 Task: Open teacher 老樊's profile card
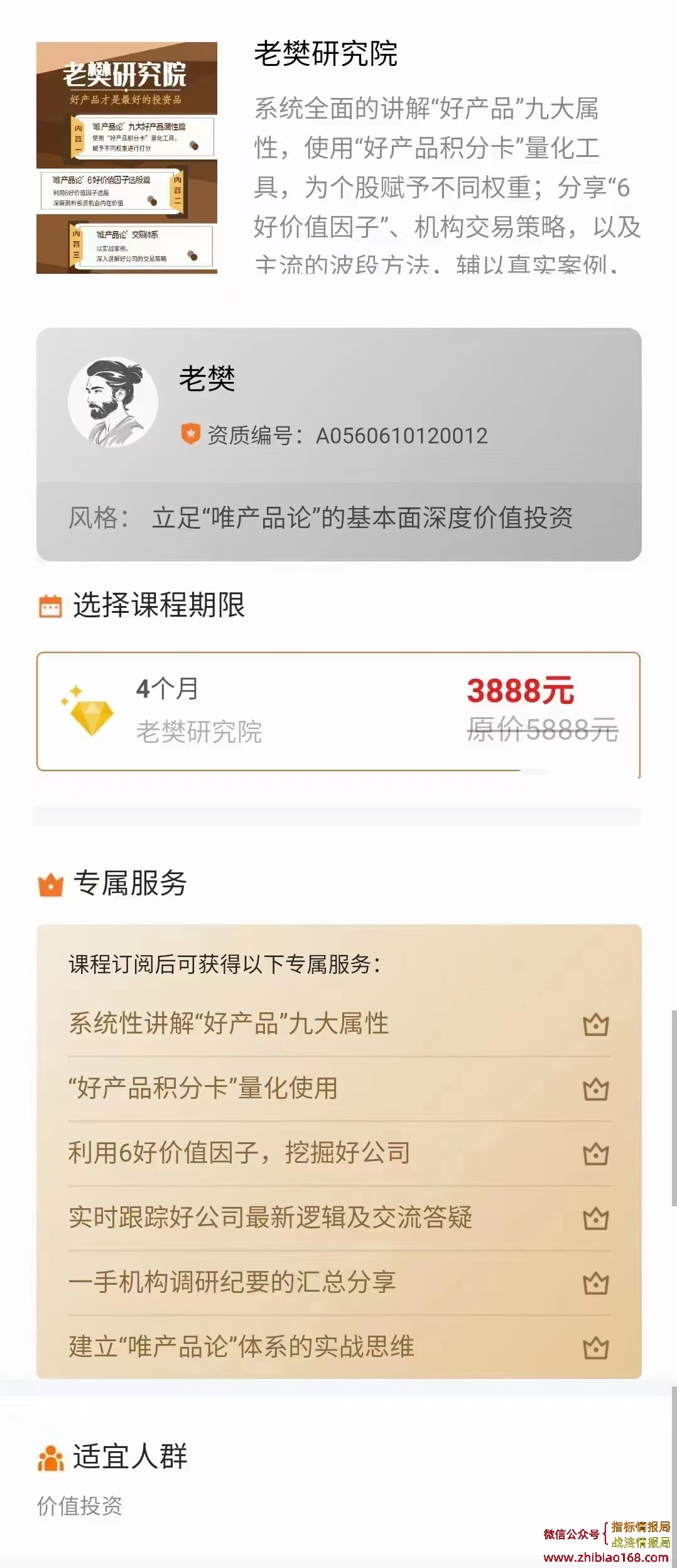click(x=338, y=405)
